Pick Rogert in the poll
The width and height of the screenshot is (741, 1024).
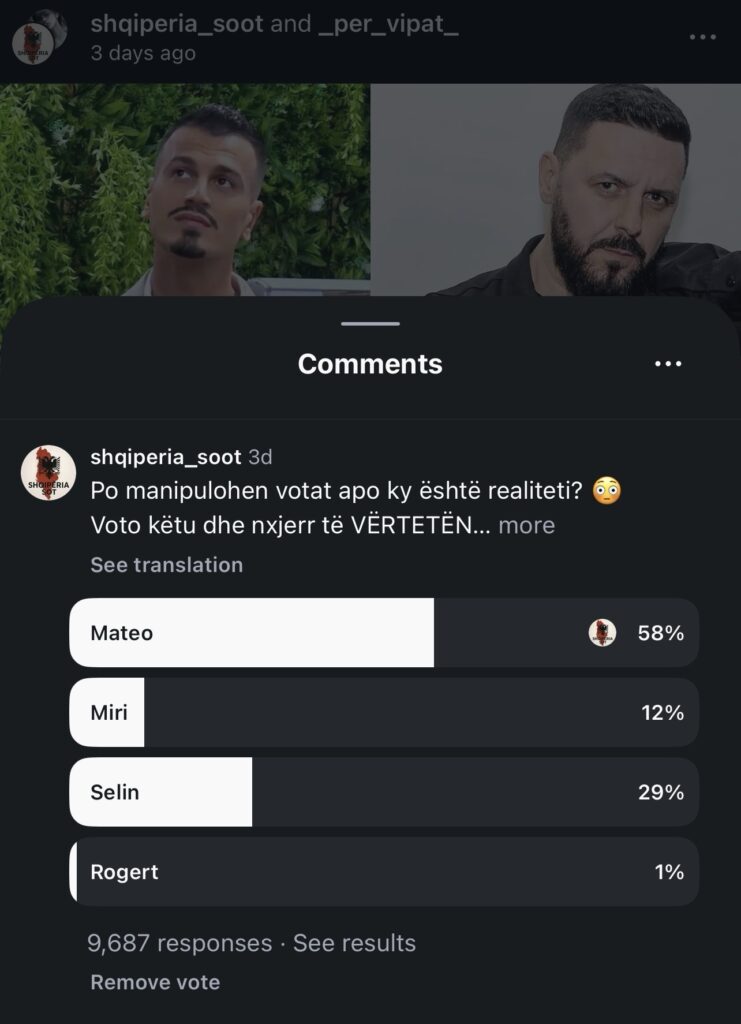pos(383,872)
